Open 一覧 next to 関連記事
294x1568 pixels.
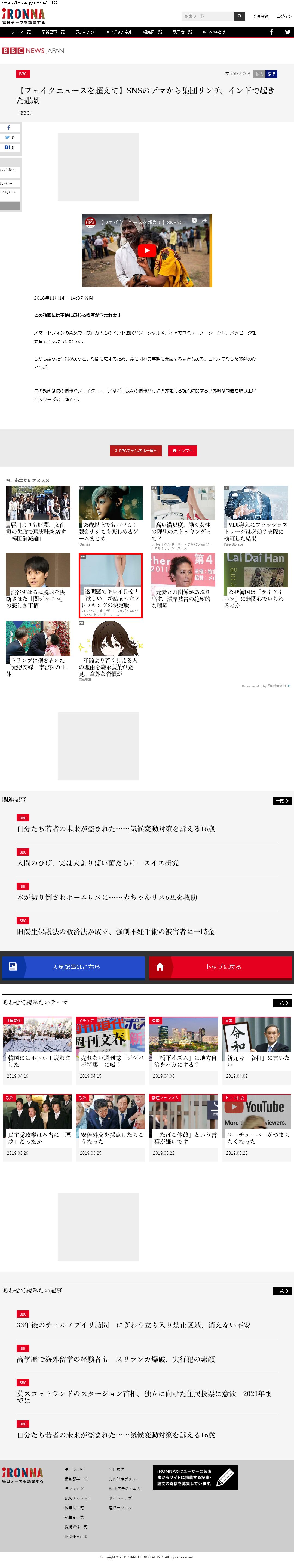[x=282, y=800]
